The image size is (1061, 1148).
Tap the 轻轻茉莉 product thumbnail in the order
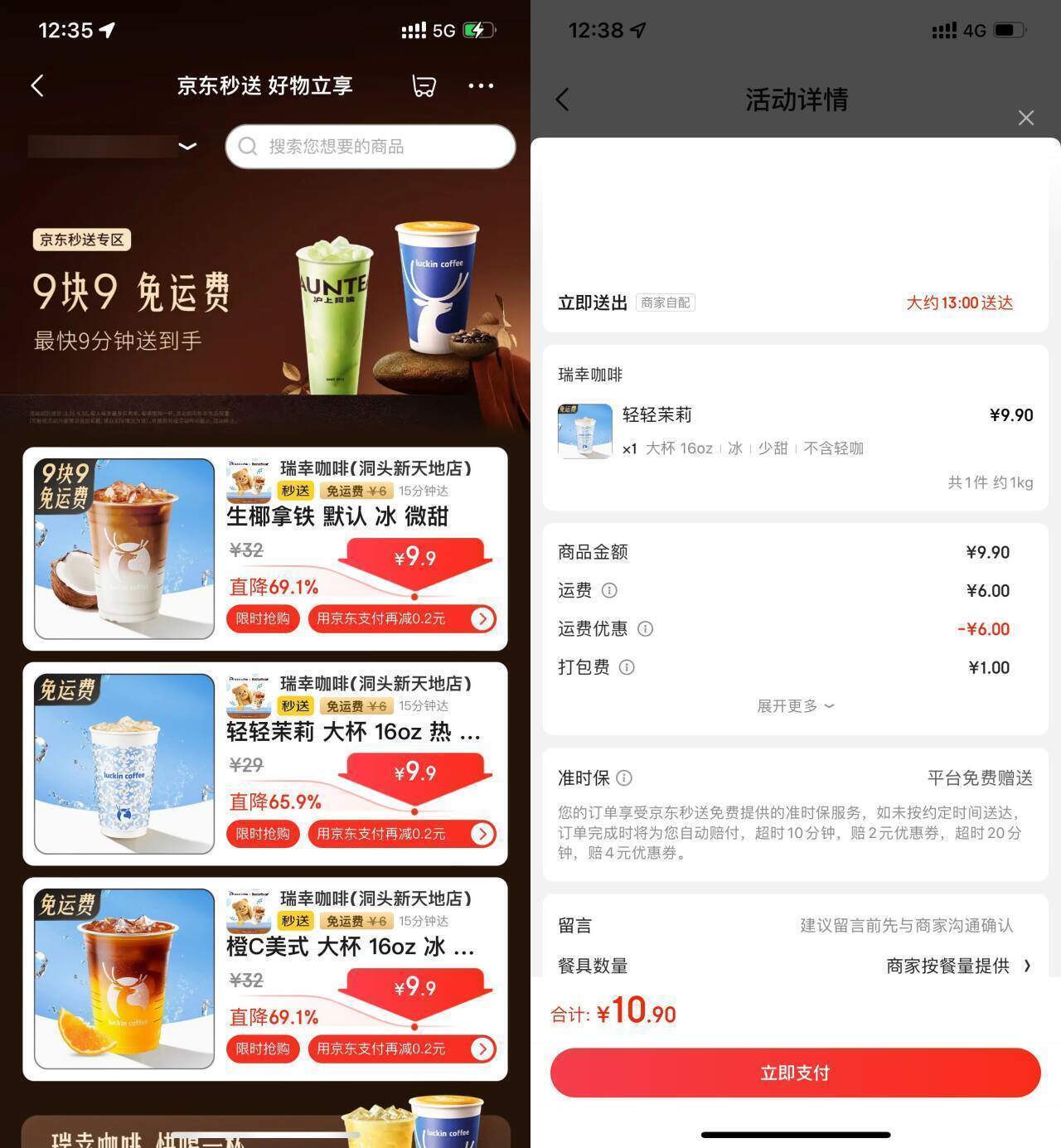[x=585, y=430]
